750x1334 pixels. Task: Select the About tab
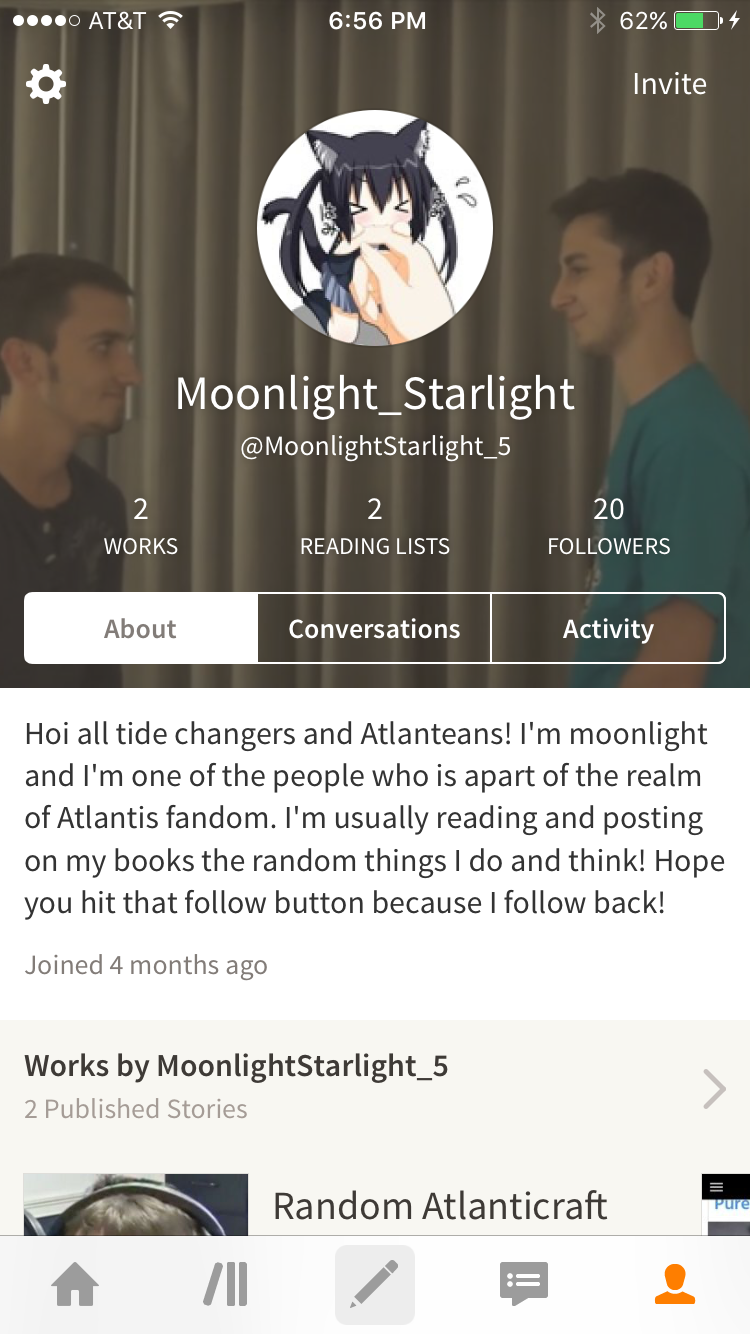tap(141, 628)
